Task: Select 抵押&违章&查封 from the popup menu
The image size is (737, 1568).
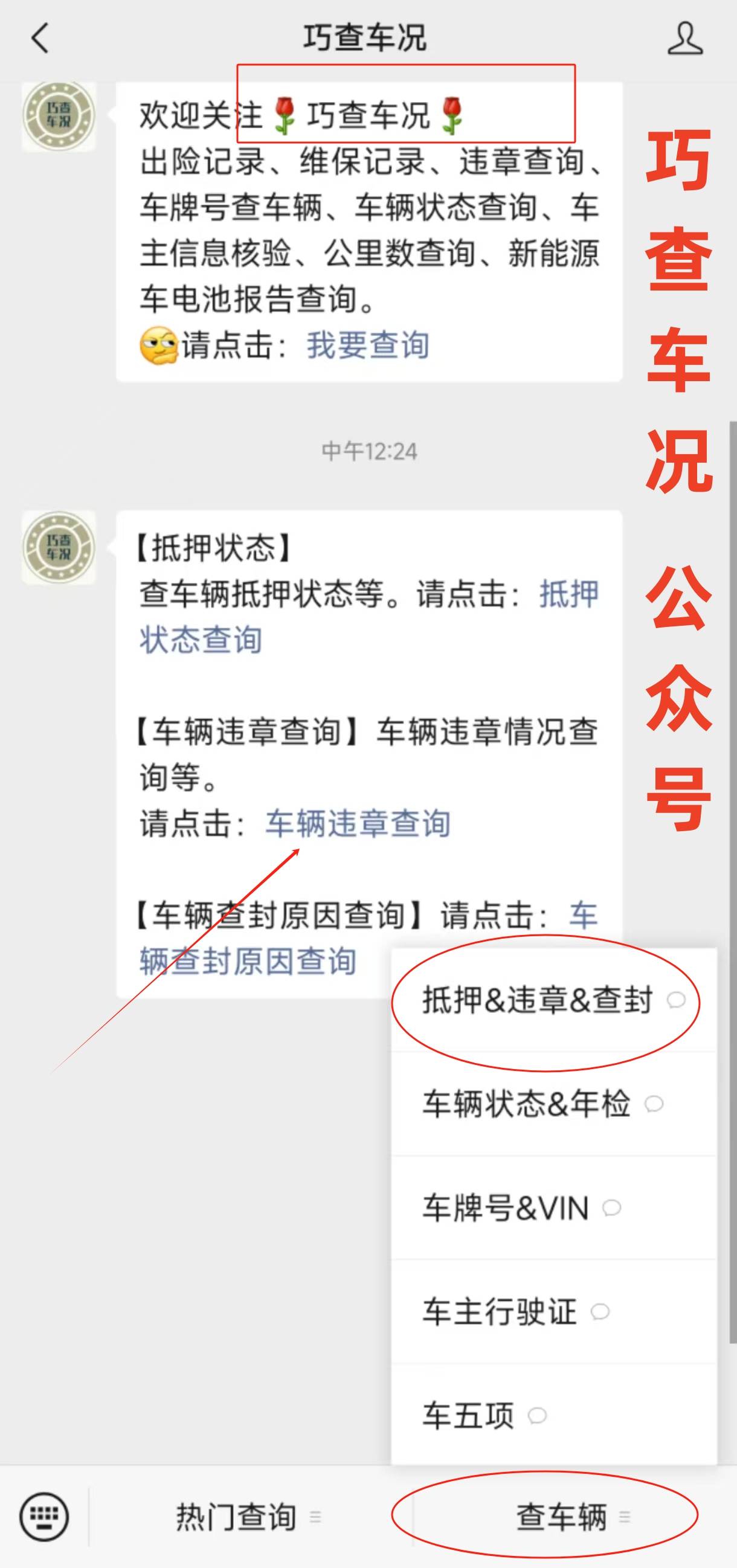Action: (538, 1000)
